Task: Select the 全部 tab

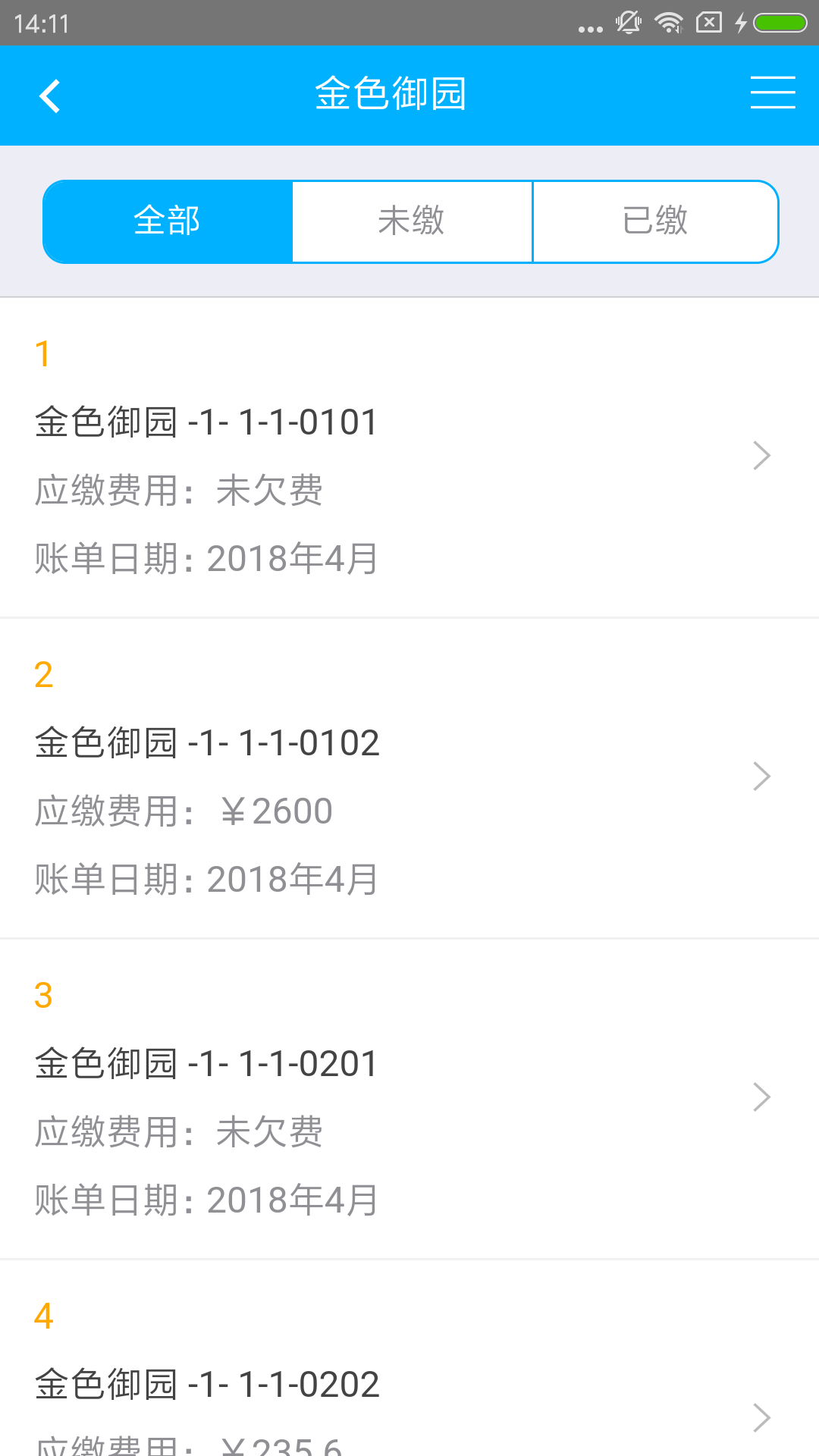Action: coord(167,221)
